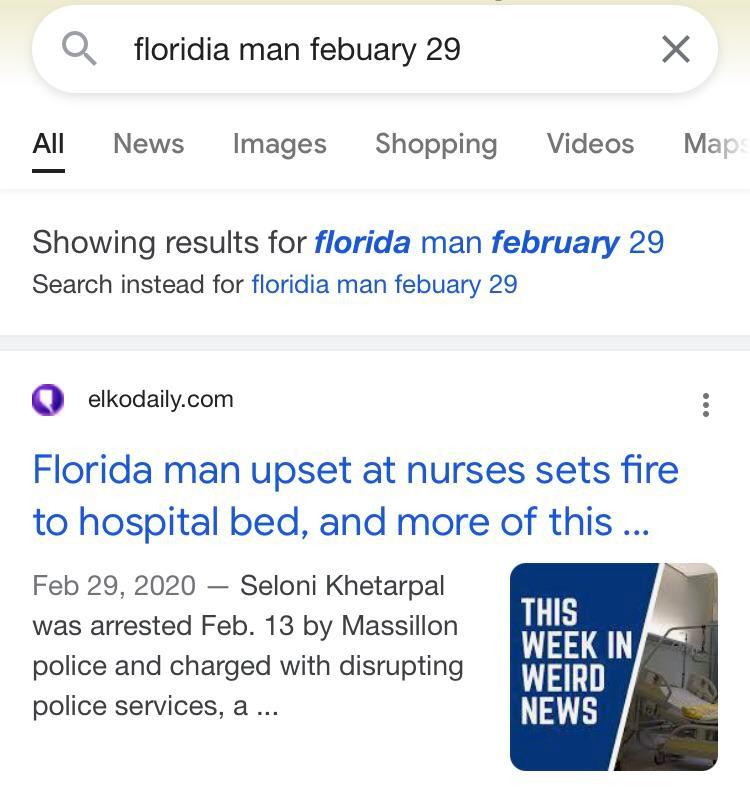Screen dimensions: 750x788
Task: Click the elkodaily.com site favicon
Action: click(x=47, y=399)
